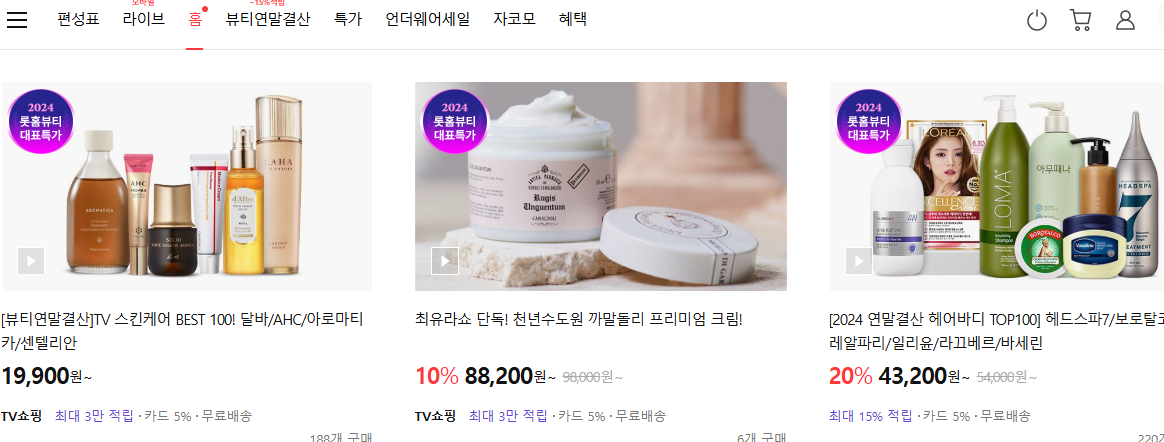
Task: Switch to the 특가 tab
Action: [348, 19]
